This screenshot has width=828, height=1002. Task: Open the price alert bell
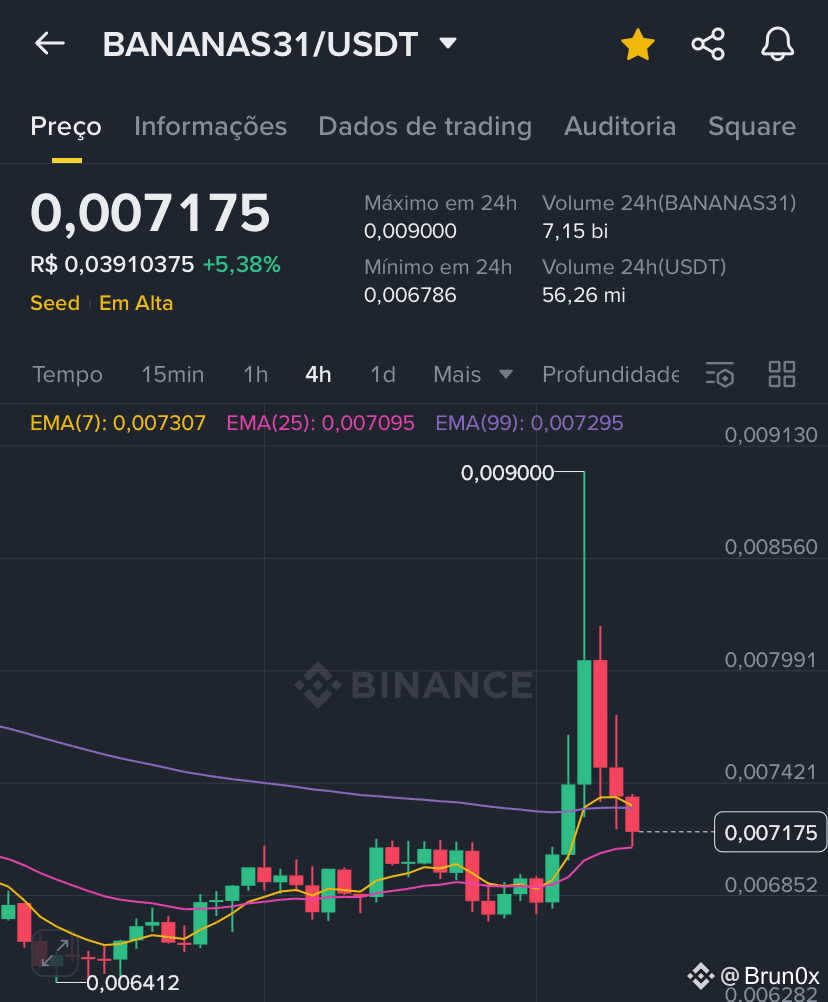(777, 44)
